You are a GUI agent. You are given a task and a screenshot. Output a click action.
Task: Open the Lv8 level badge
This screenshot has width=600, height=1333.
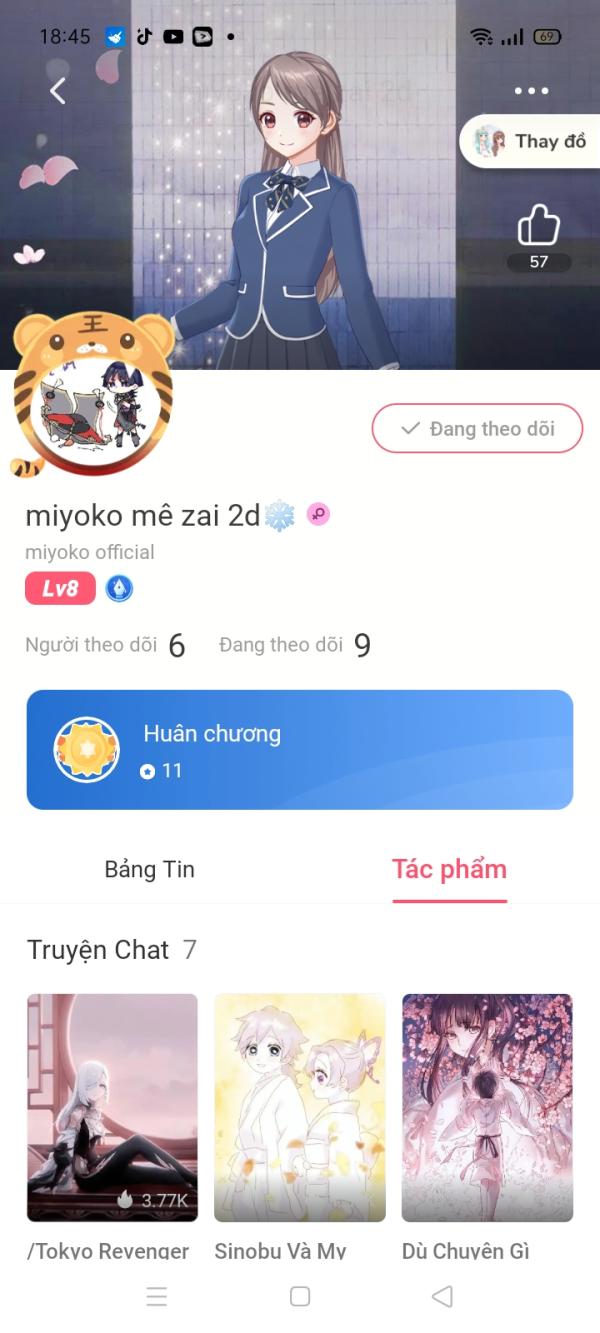(60, 589)
